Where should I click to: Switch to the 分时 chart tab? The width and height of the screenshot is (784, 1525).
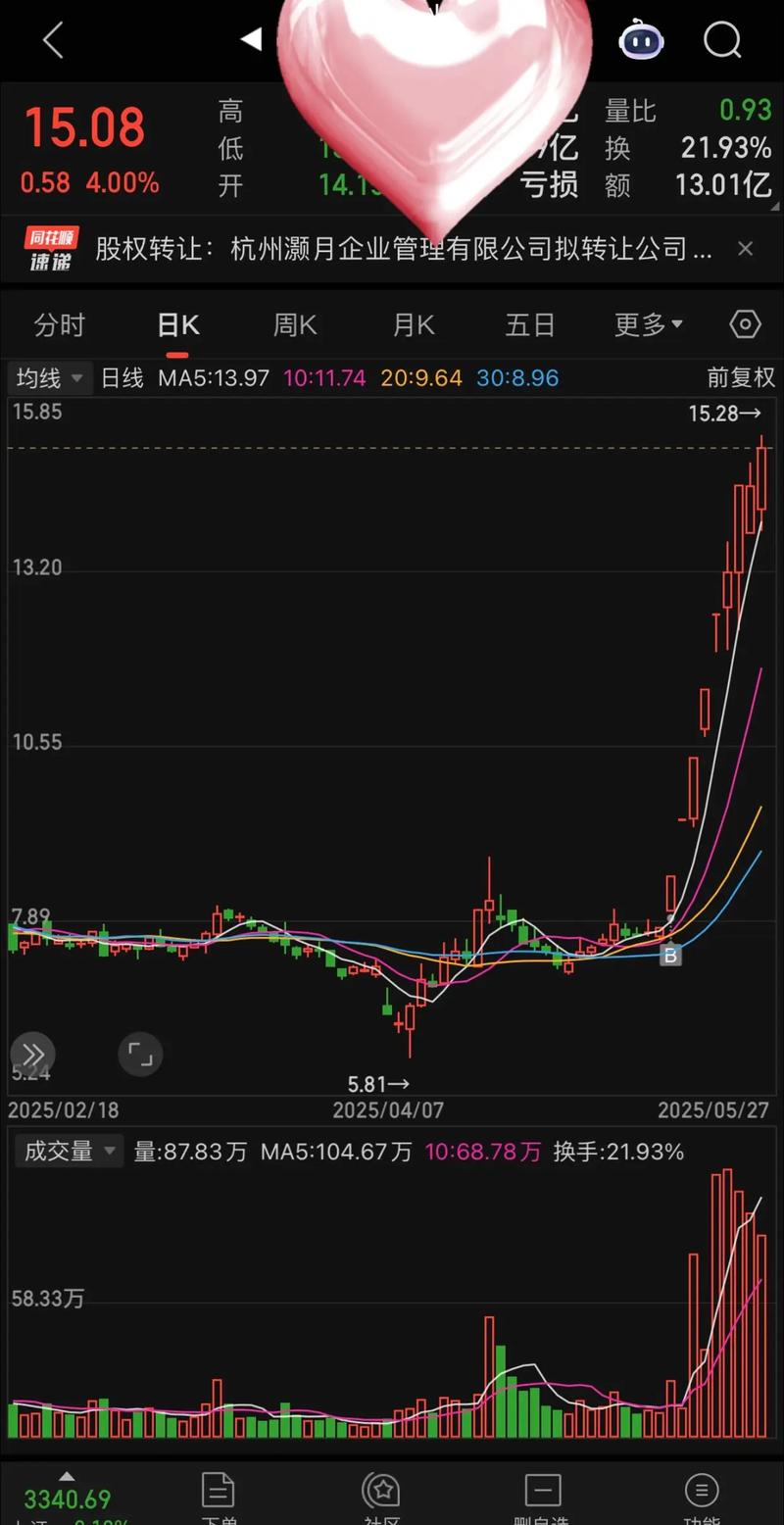60,324
